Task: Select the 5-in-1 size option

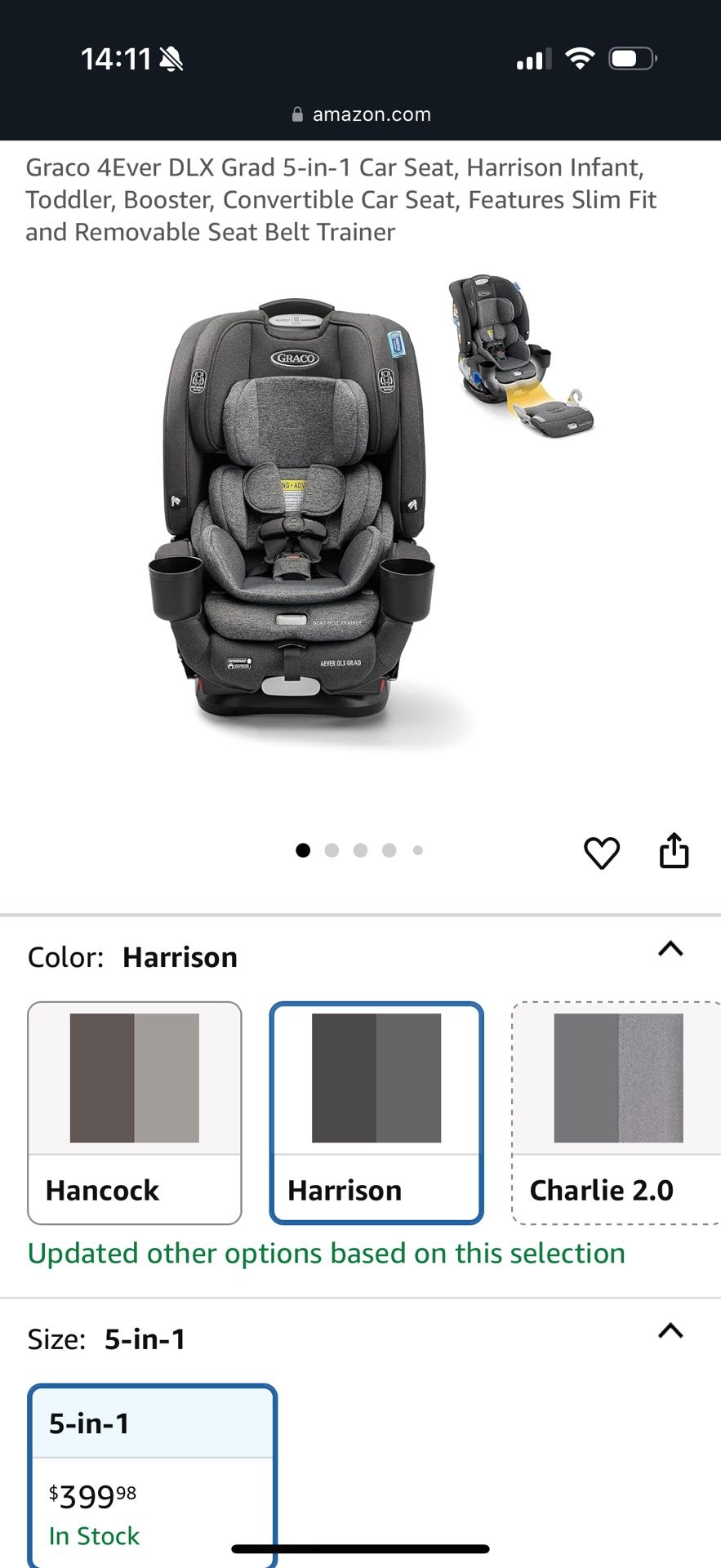Action: (x=153, y=1476)
